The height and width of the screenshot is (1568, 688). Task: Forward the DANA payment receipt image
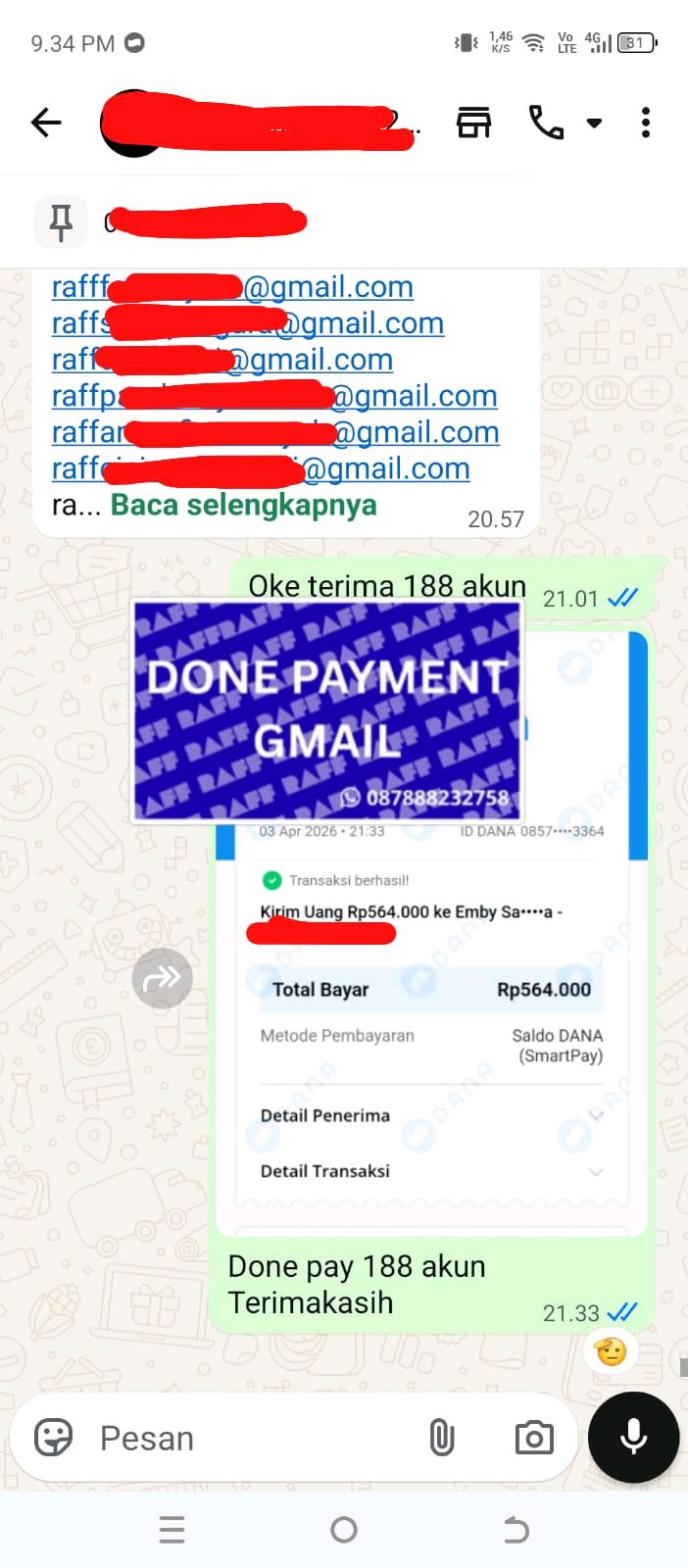pyautogui.click(x=163, y=978)
